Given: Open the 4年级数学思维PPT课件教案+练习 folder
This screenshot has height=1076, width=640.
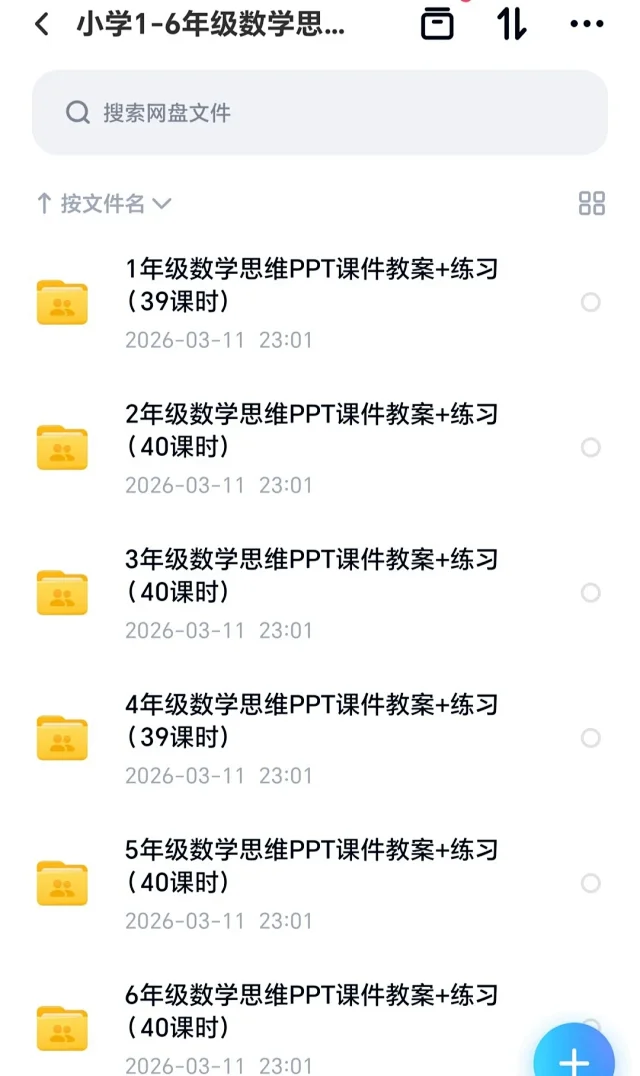Looking at the screenshot, I should click(x=310, y=719).
